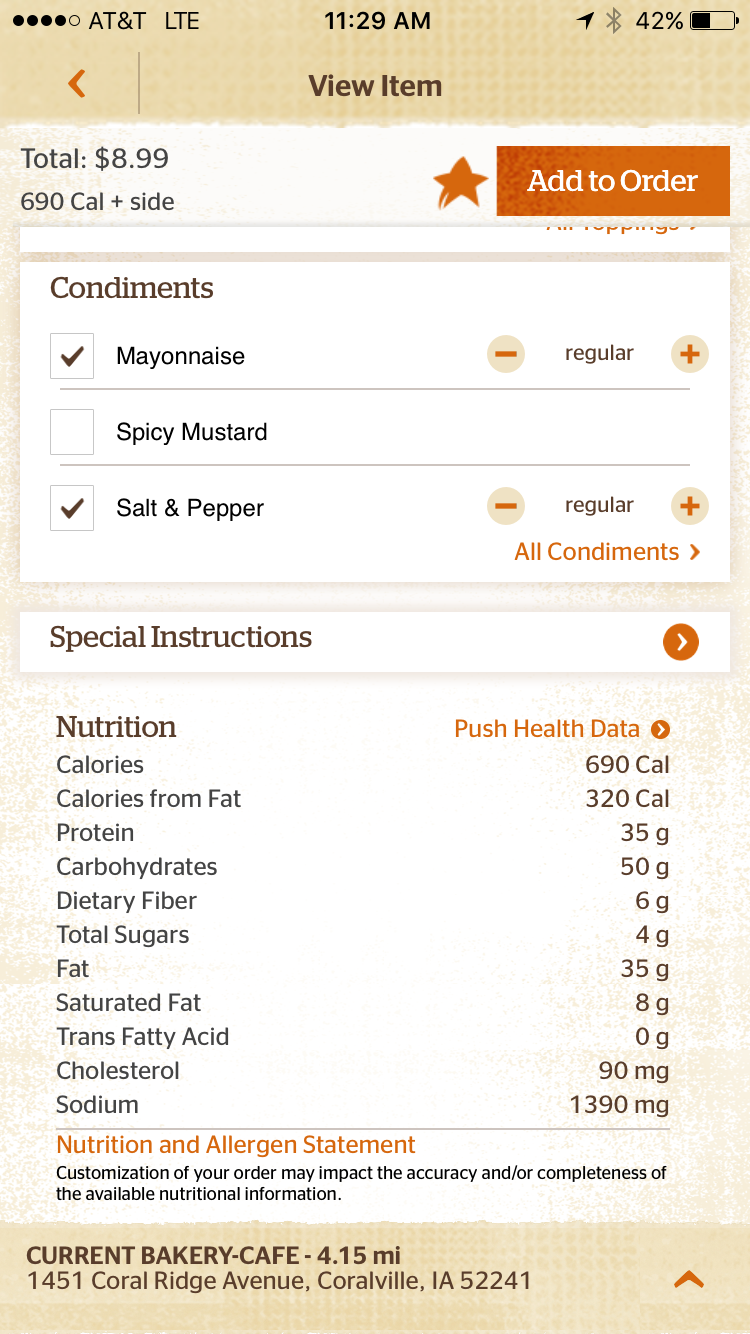Decrease the Mayonnaise amount
This screenshot has height=1334, width=750.
click(x=506, y=354)
